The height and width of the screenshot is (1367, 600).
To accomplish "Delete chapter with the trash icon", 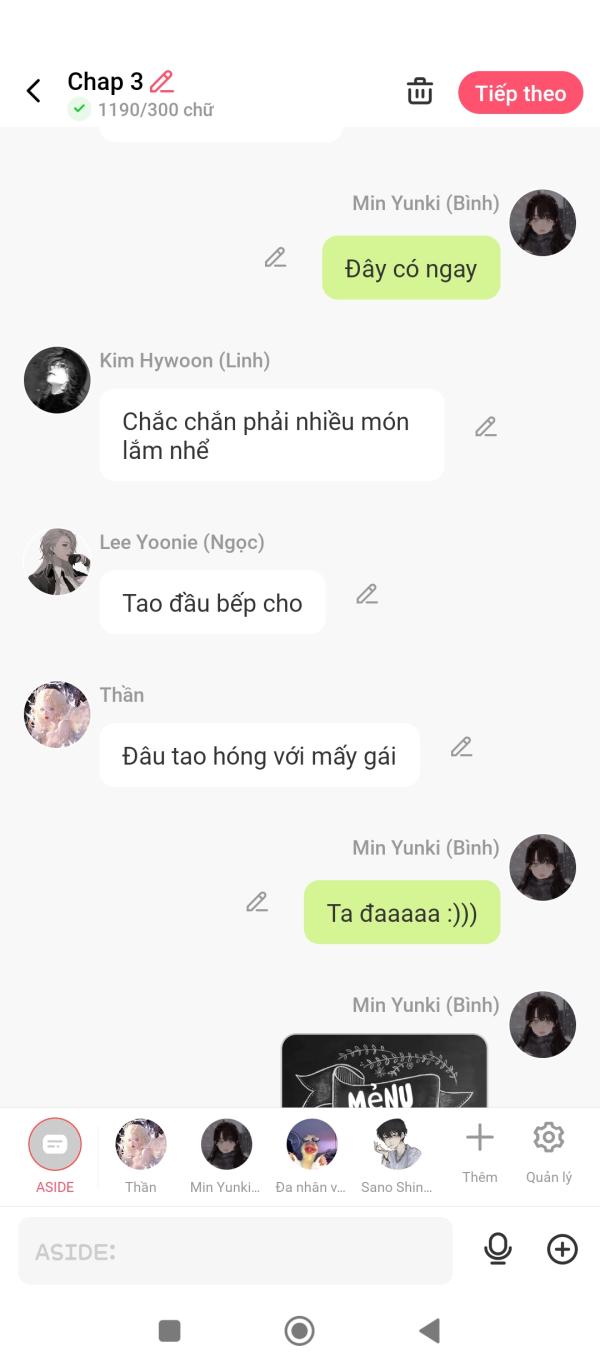I will (420, 92).
